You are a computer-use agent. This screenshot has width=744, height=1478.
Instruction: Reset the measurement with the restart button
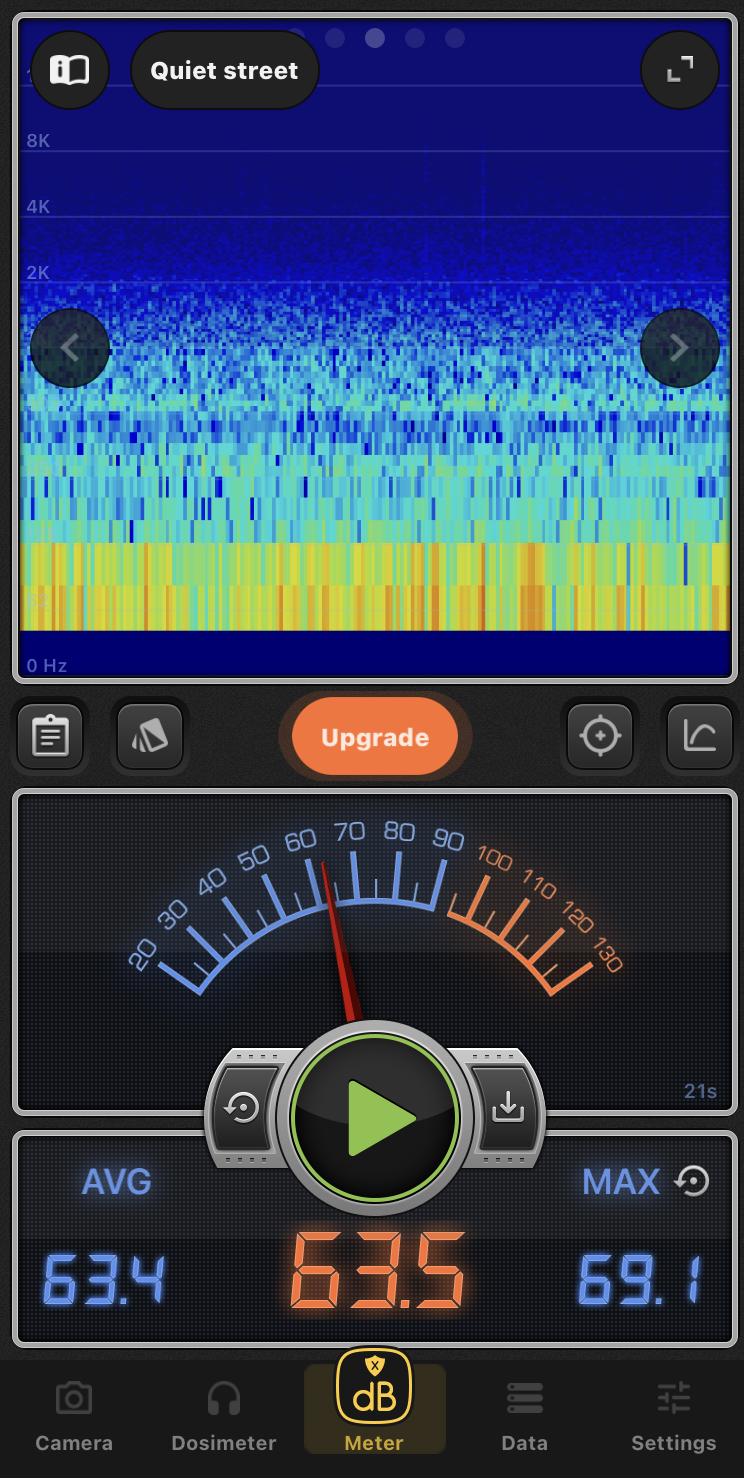pos(244,1108)
